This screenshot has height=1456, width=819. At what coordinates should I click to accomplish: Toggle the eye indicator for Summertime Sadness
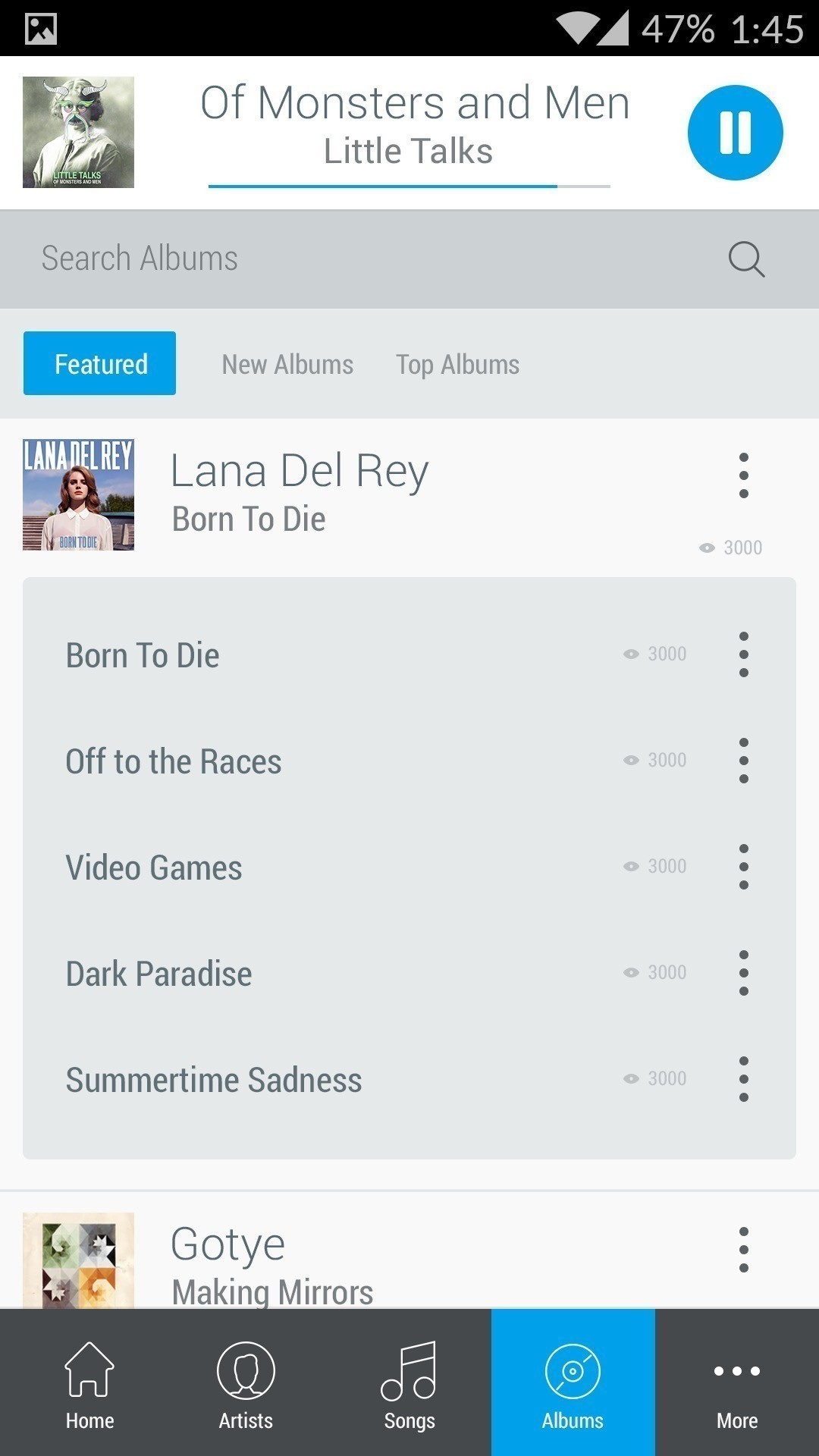click(632, 1078)
